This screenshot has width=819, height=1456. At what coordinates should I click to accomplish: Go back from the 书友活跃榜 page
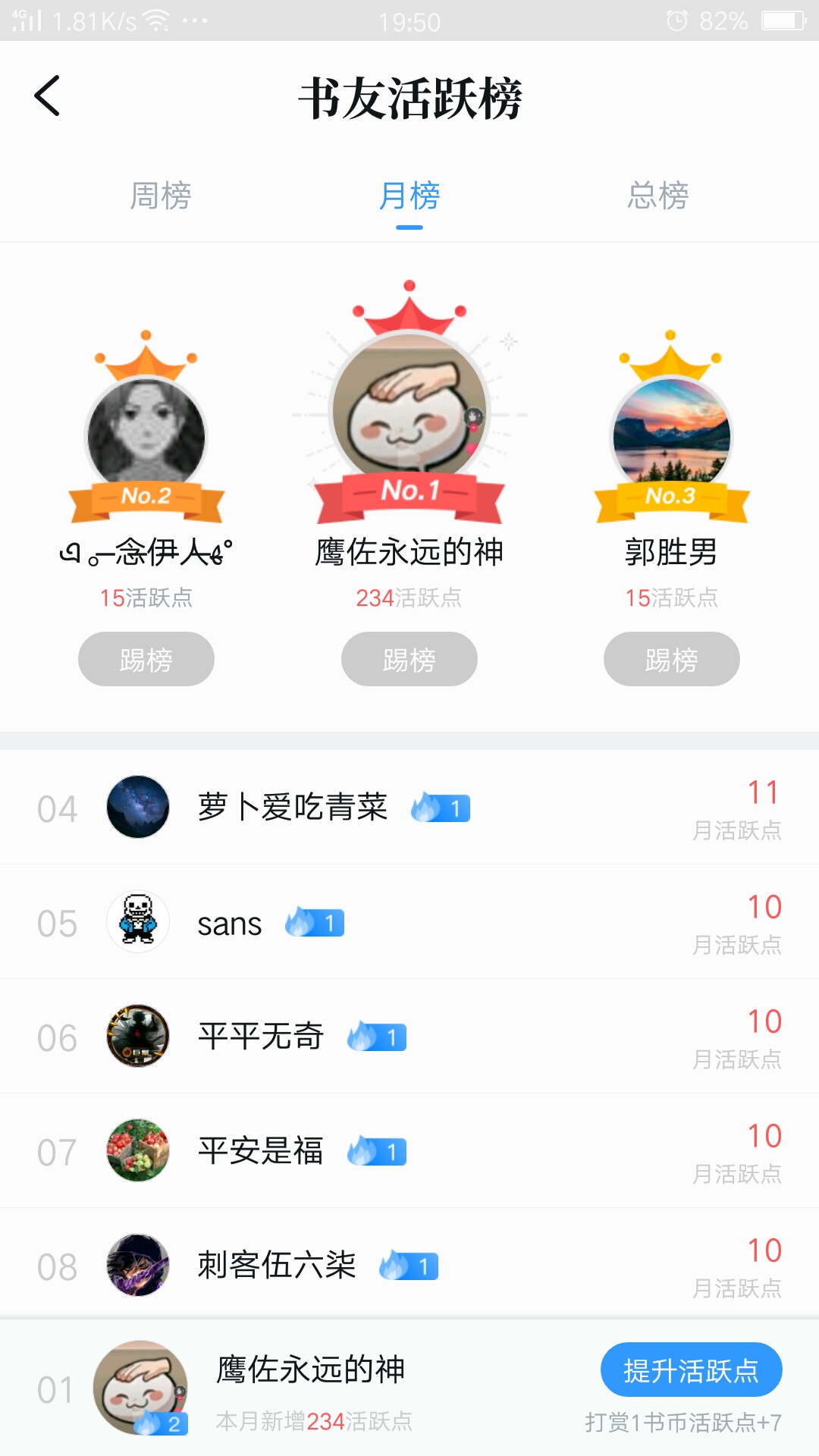point(47,96)
